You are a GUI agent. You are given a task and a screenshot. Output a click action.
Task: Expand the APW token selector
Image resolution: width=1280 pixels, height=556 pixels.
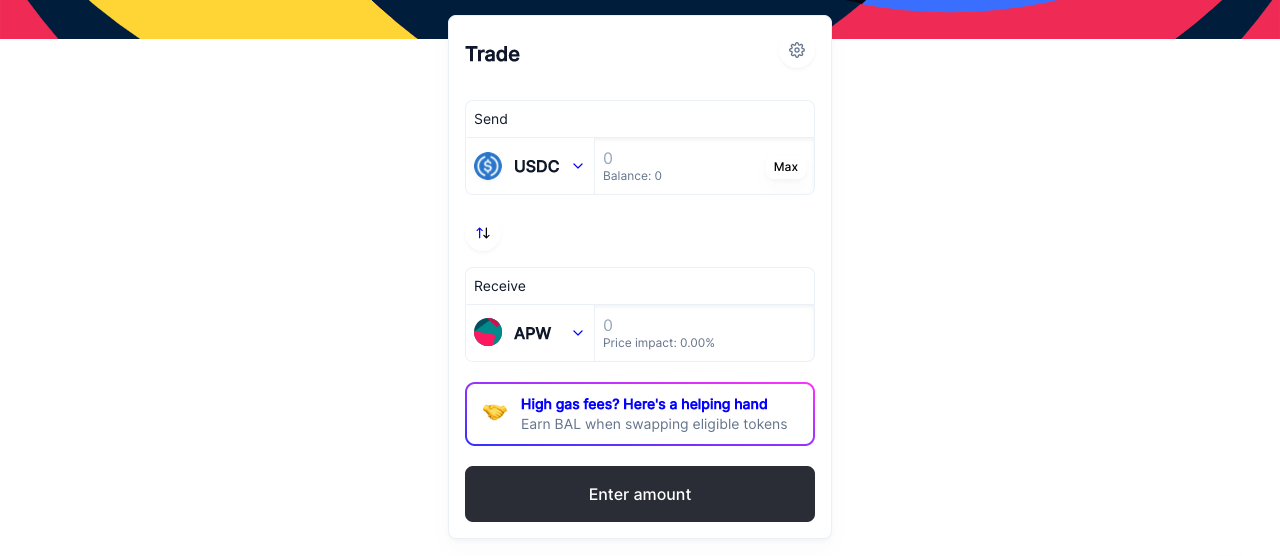[530, 333]
